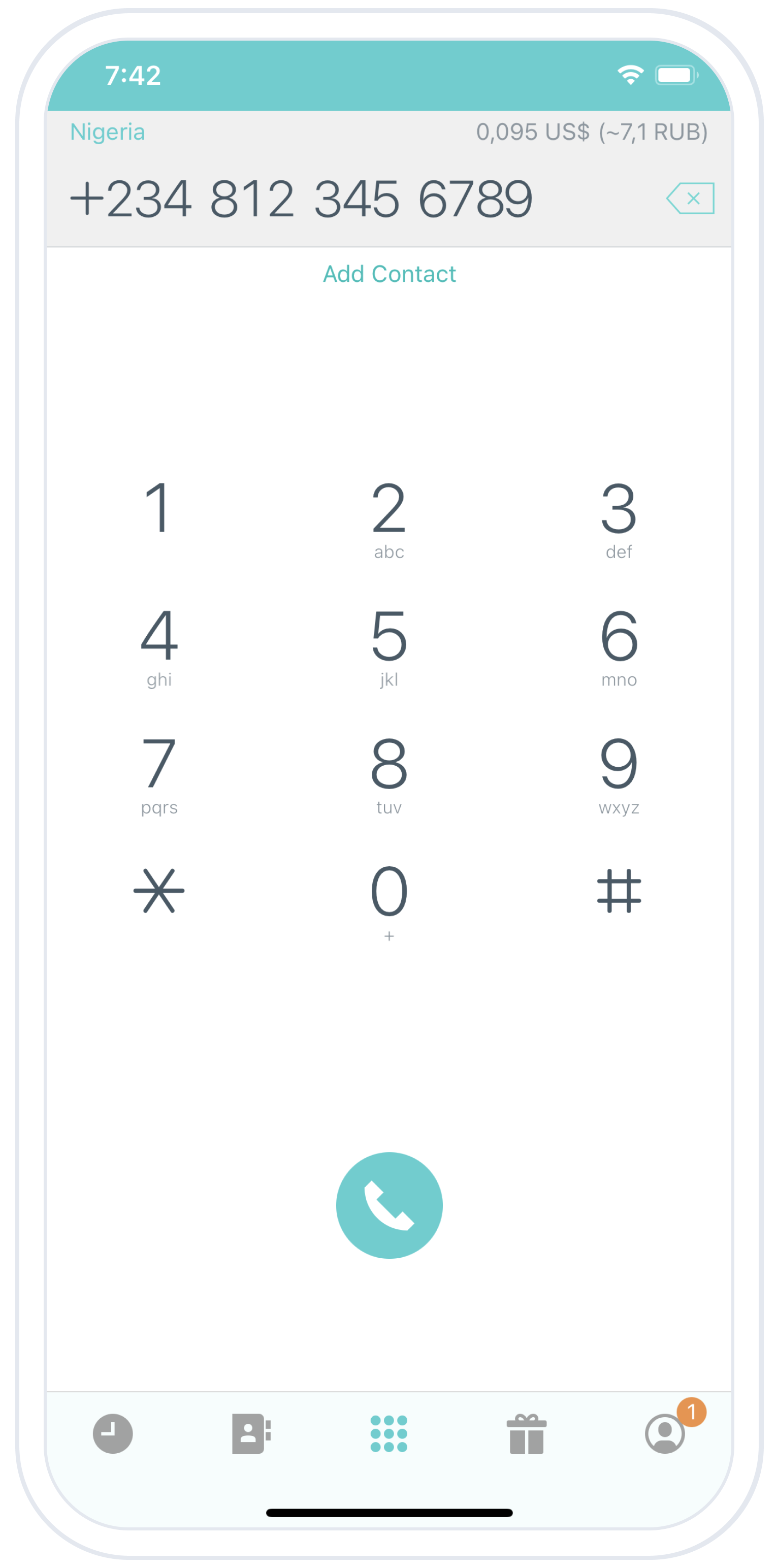Tap the star key
This screenshot has width=777, height=1568.
158,891
